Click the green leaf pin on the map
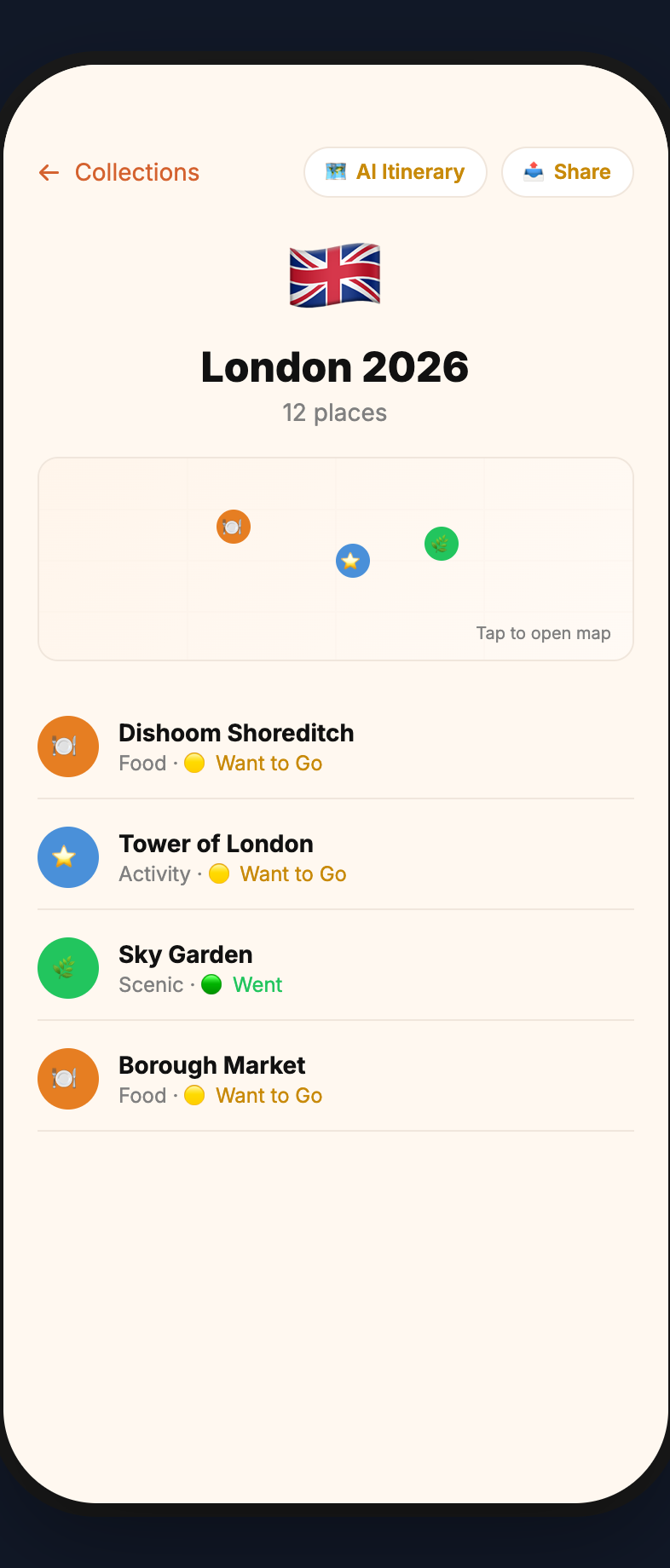 point(441,543)
